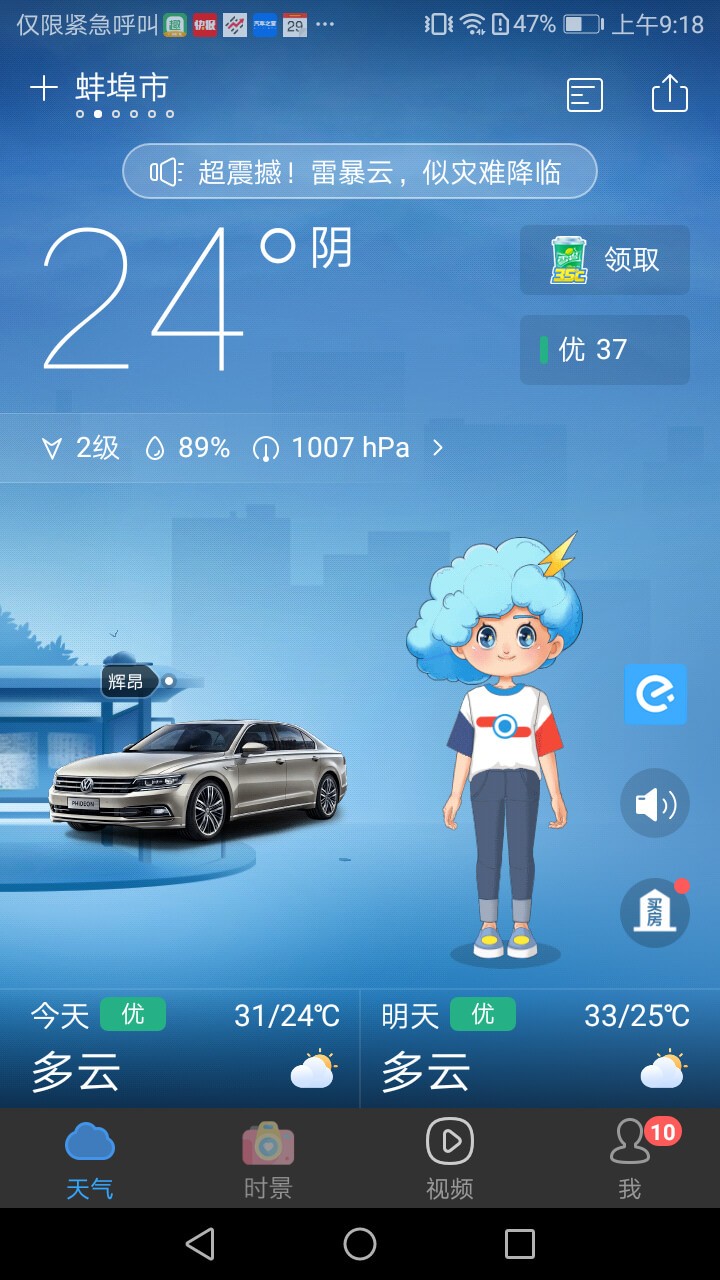The width and height of the screenshot is (720, 1280).
Task: Go back with the system back button
Action: pos(200,1244)
